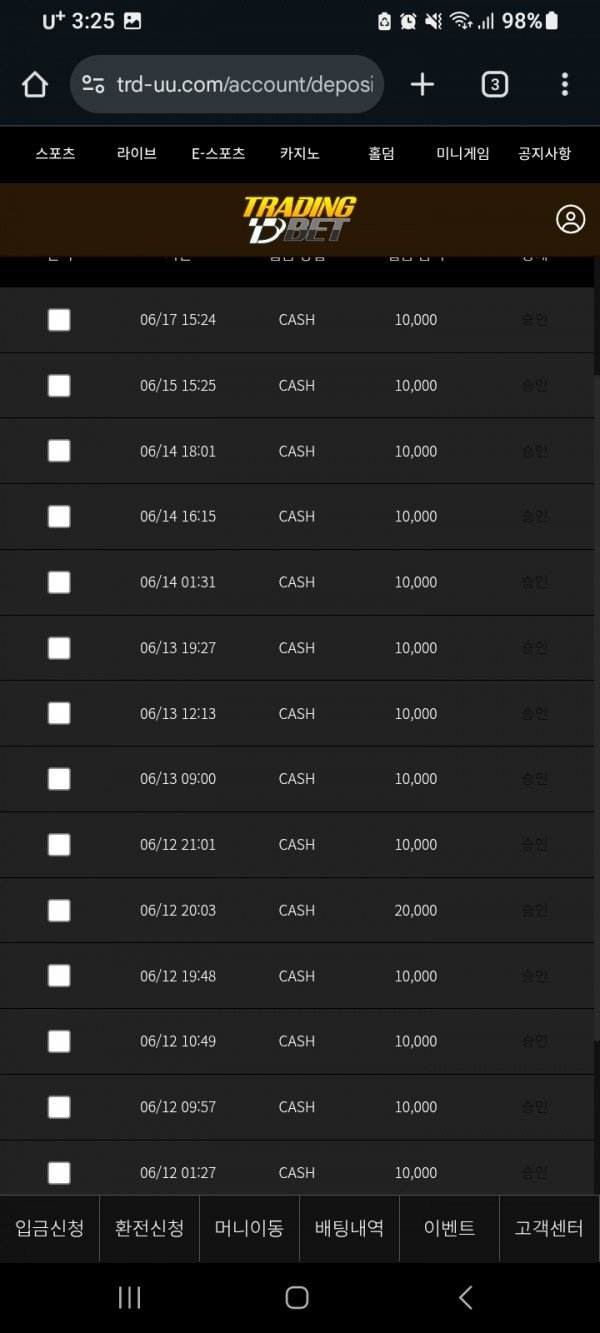This screenshot has height=1333, width=600.
Task: Switch to the 라이브 tab
Action: tap(136, 154)
